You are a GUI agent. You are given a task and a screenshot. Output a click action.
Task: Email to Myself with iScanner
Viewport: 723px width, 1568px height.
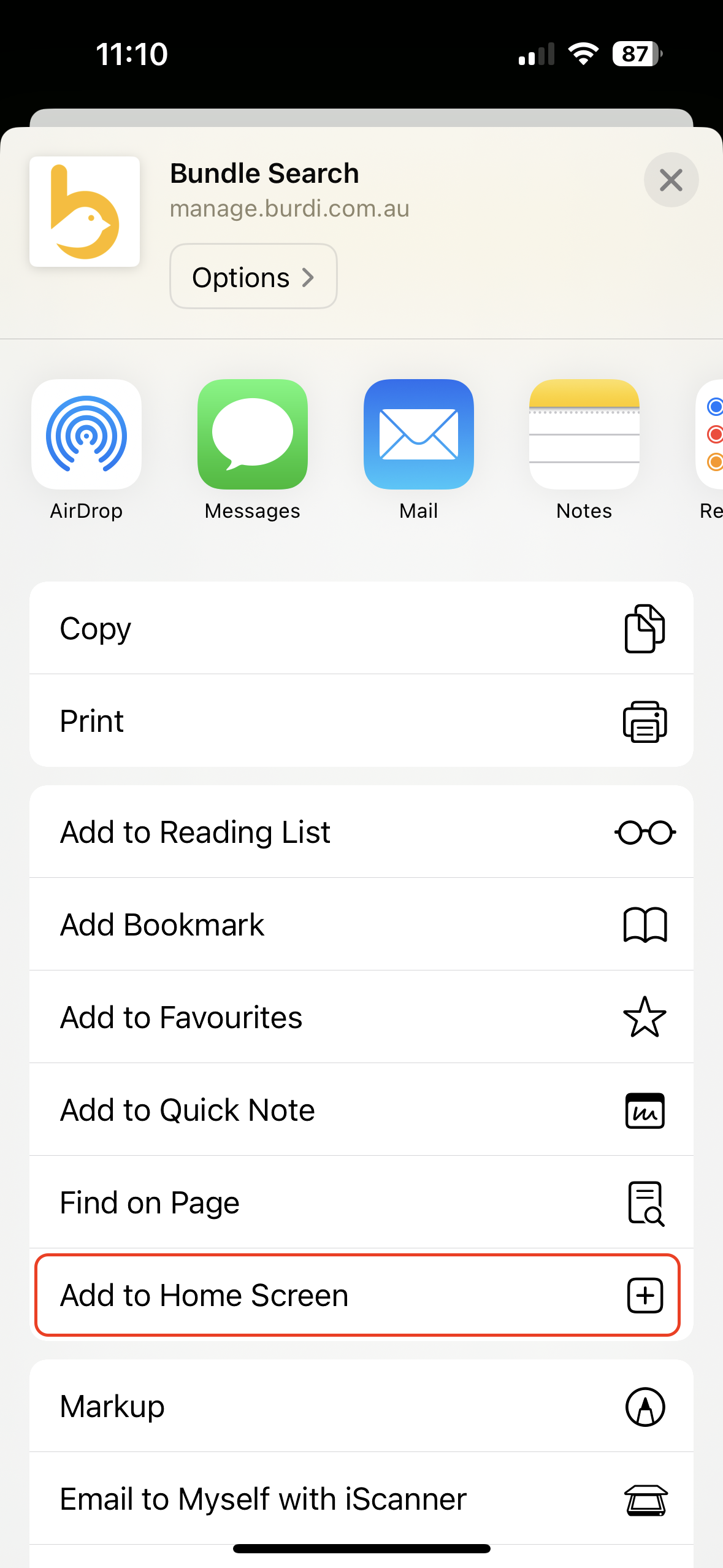361,1499
